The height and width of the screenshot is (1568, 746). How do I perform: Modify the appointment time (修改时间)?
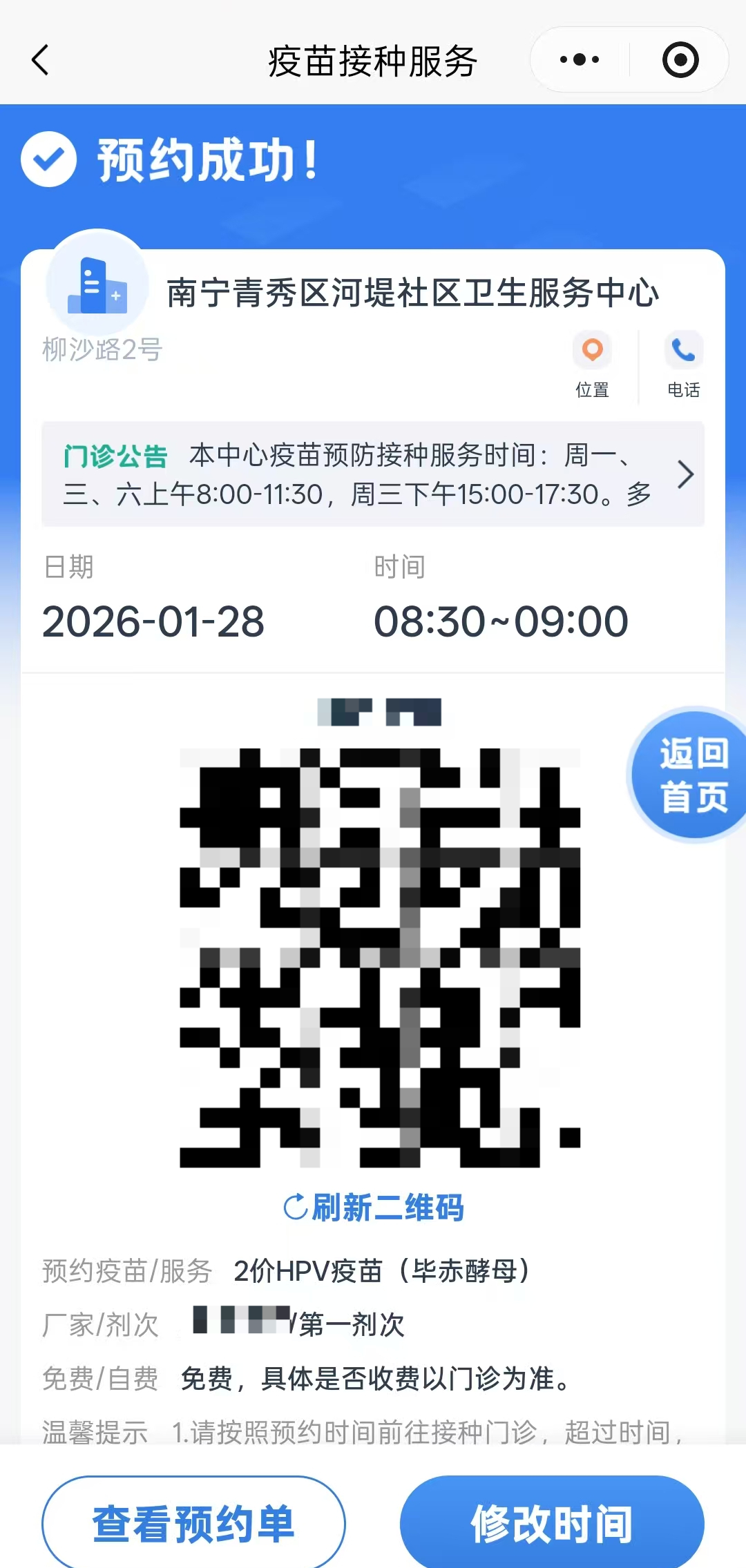click(552, 1523)
